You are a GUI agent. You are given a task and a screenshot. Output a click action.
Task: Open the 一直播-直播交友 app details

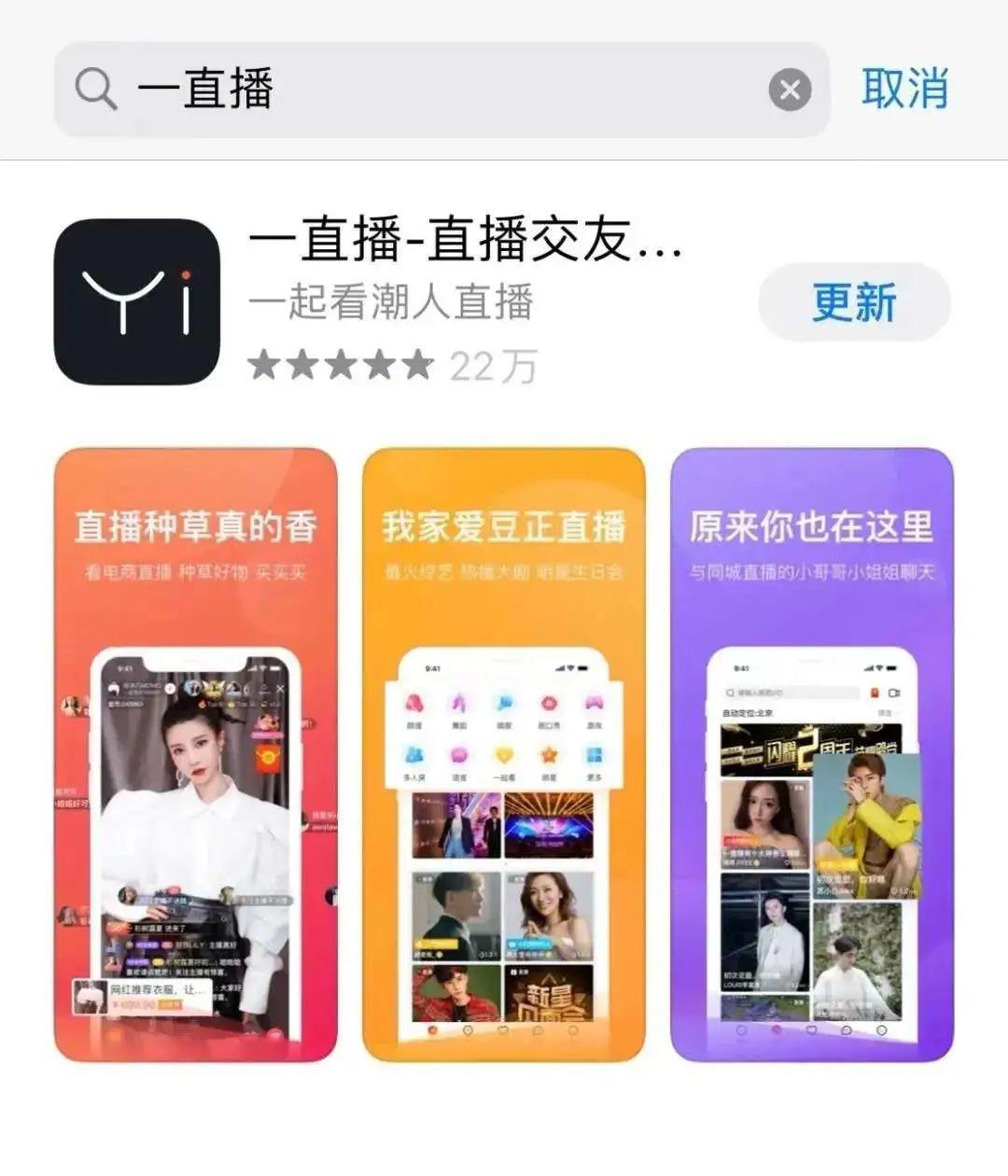coord(467,240)
